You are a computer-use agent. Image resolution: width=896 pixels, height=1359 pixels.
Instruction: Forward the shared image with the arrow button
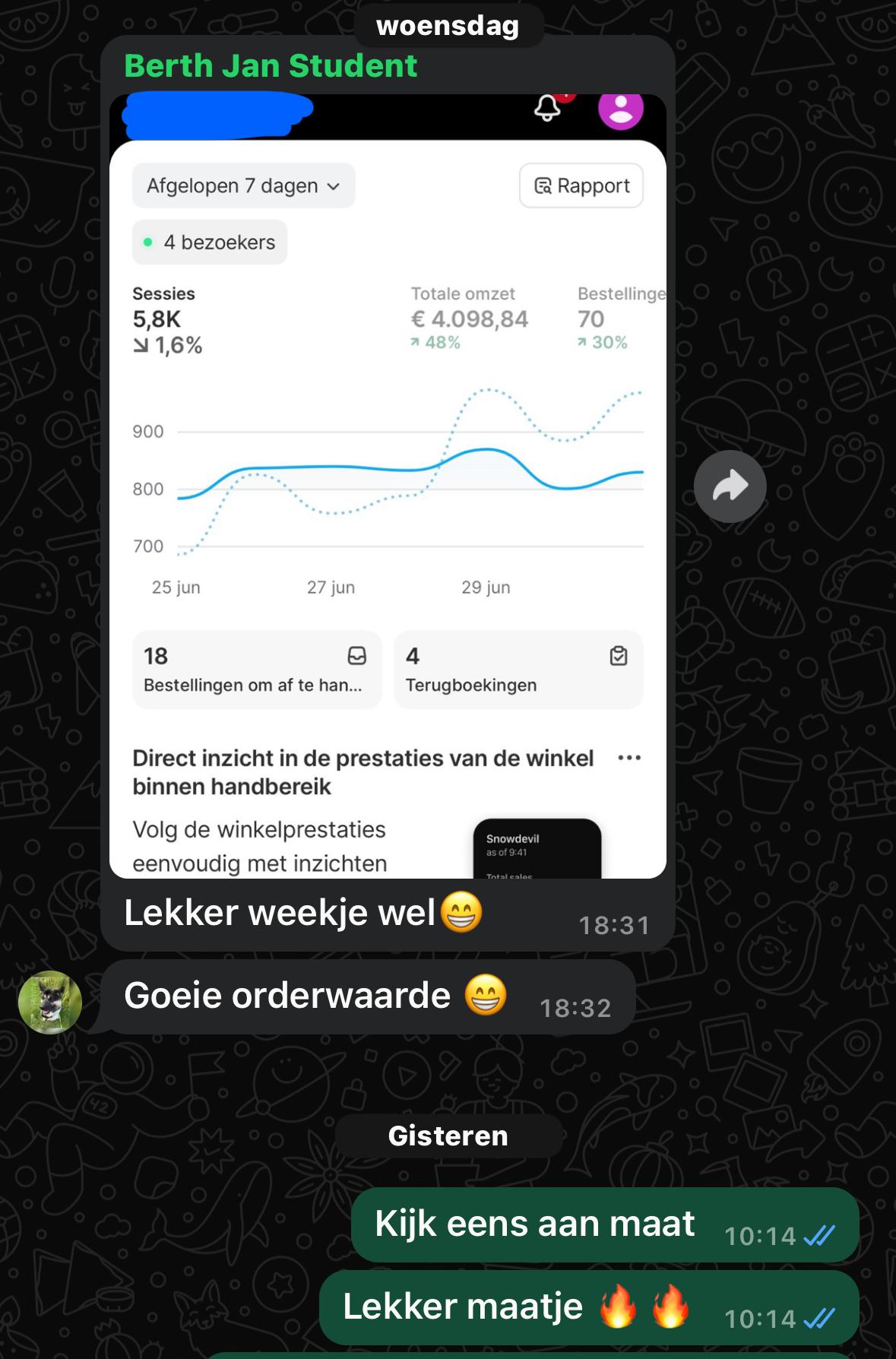tap(730, 486)
